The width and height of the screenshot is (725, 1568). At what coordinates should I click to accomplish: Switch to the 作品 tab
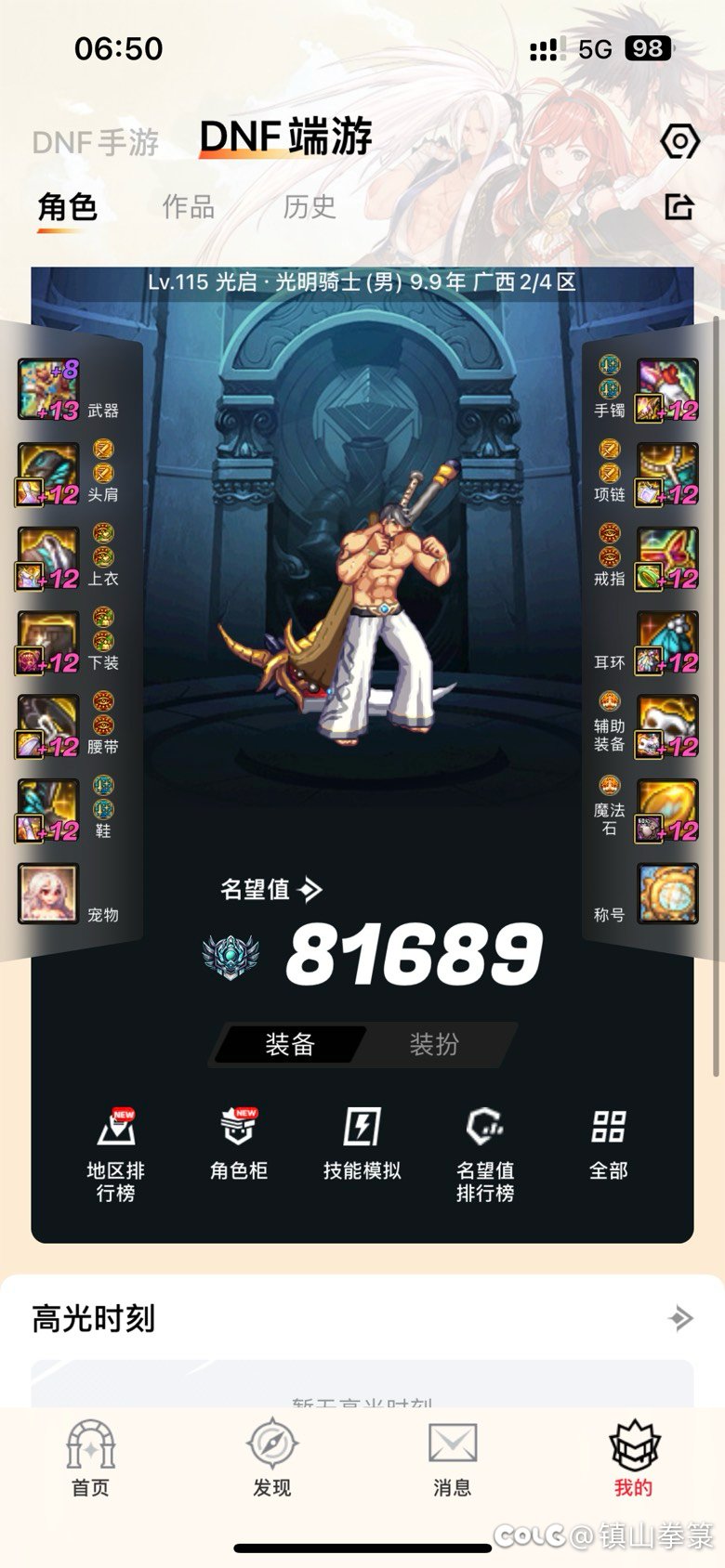point(188,206)
